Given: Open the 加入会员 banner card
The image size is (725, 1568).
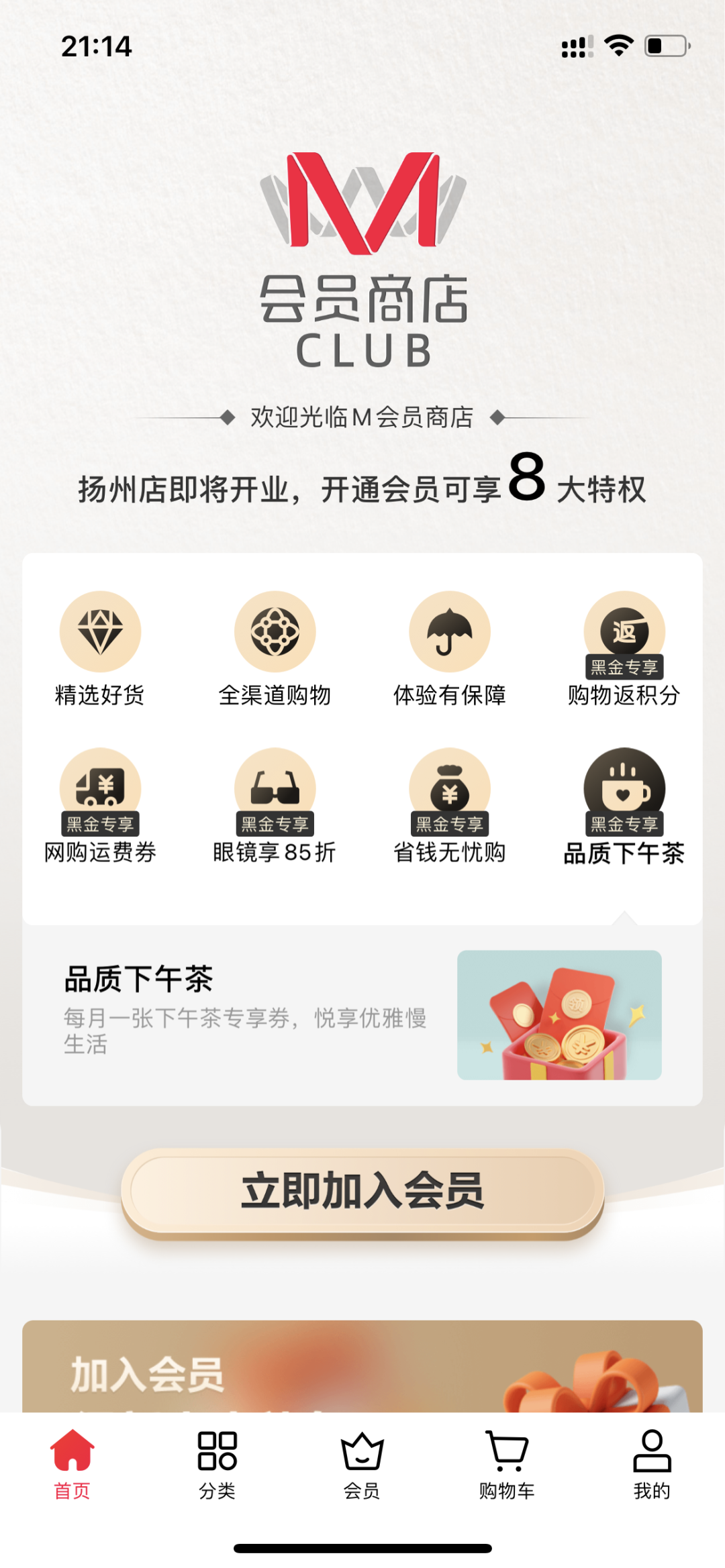Looking at the screenshot, I should 362,1369.
